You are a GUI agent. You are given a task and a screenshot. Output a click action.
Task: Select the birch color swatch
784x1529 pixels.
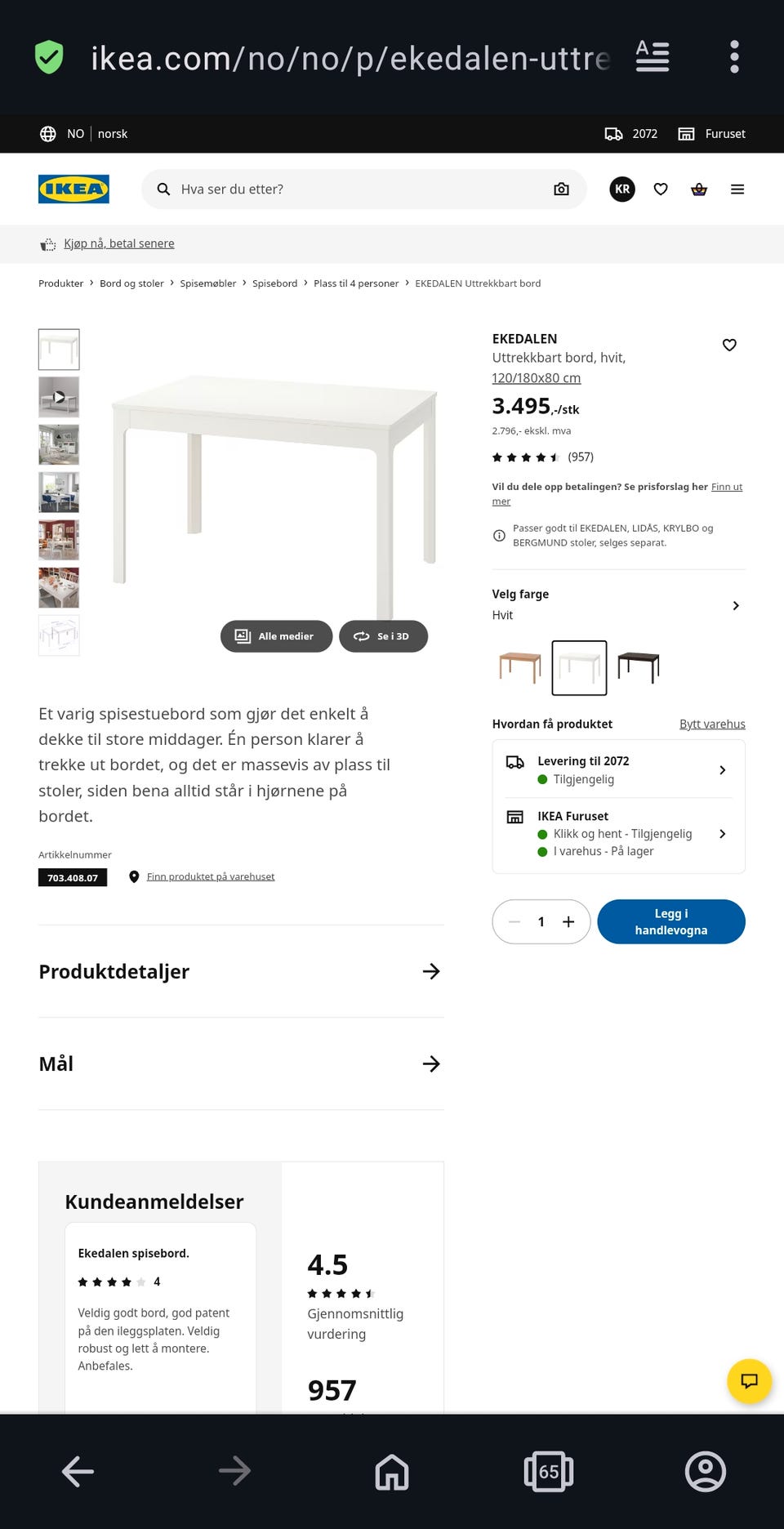click(x=520, y=666)
